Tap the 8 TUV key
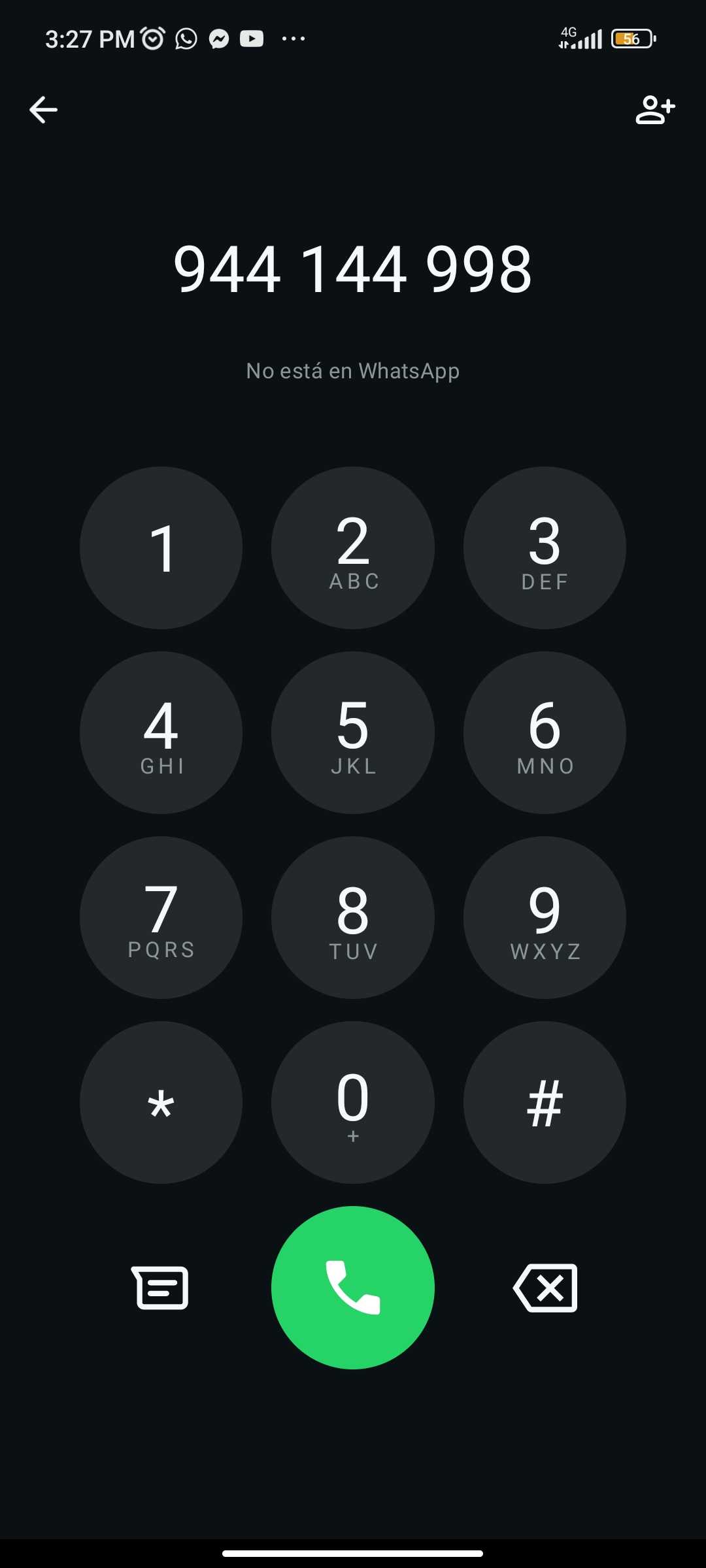706x1568 pixels. pyautogui.click(x=353, y=918)
